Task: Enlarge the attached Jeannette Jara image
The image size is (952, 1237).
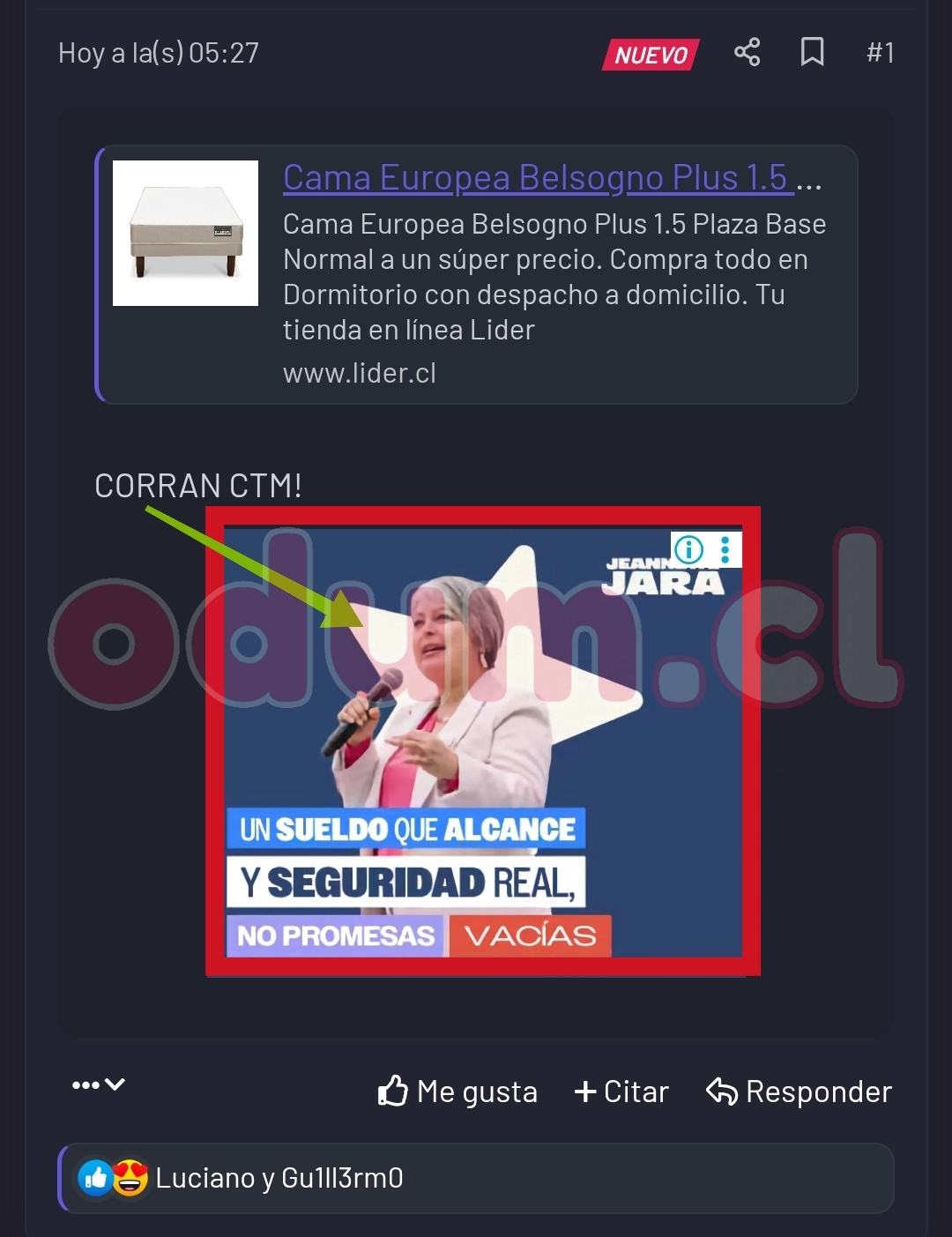Action: click(x=483, y=741)
